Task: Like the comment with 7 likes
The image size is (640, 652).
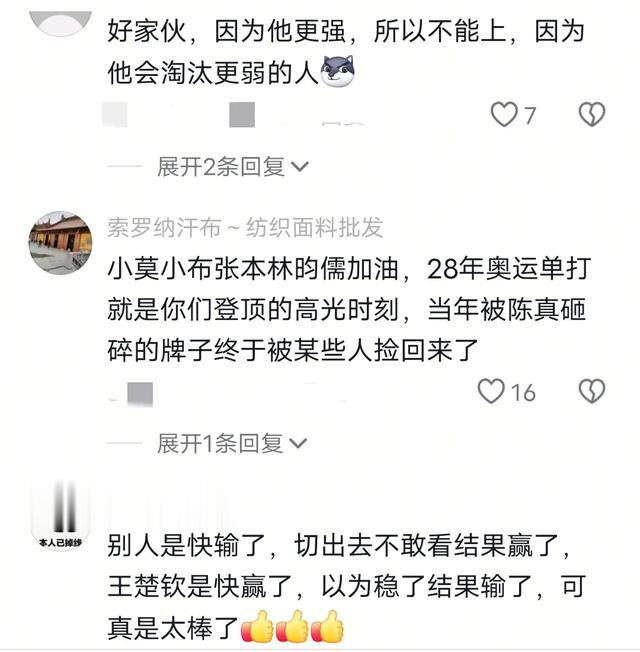Action: [x=504, y=115]
